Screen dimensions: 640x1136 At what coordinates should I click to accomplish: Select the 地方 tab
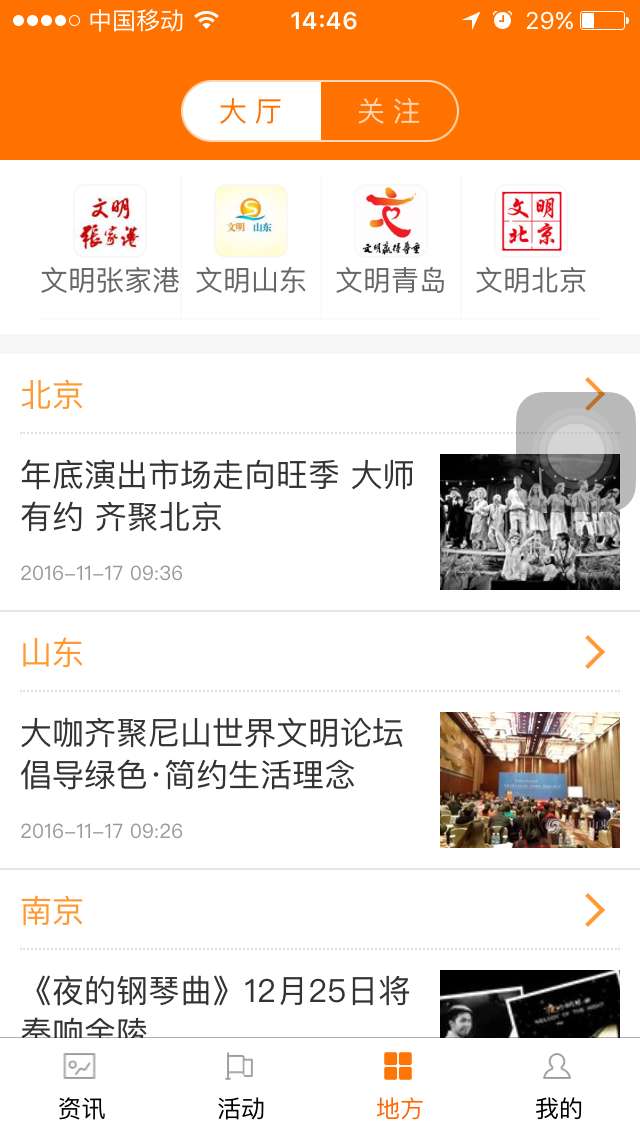(x=399, y=1086)
